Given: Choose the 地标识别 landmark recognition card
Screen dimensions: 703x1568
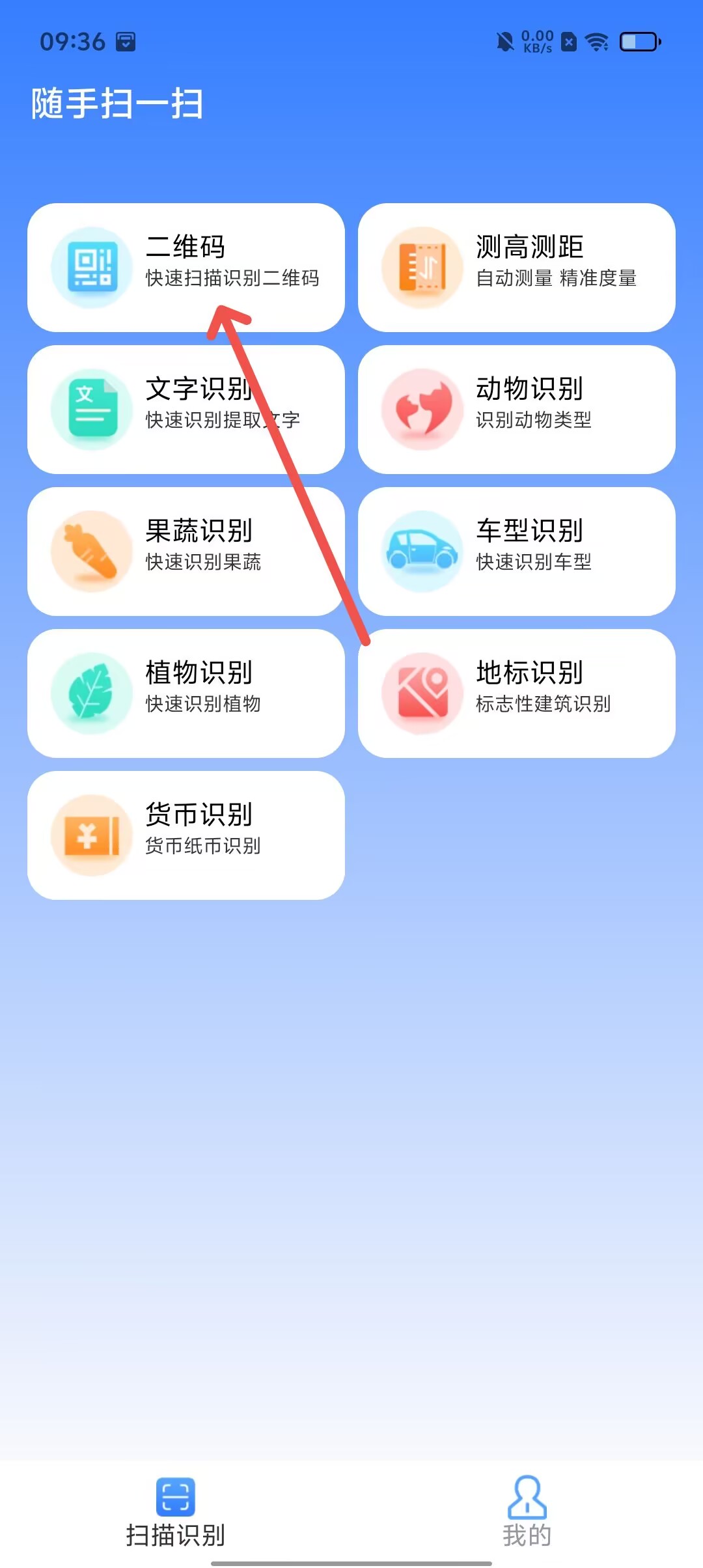Looking at the screenshot, I should tap(516, 693).
